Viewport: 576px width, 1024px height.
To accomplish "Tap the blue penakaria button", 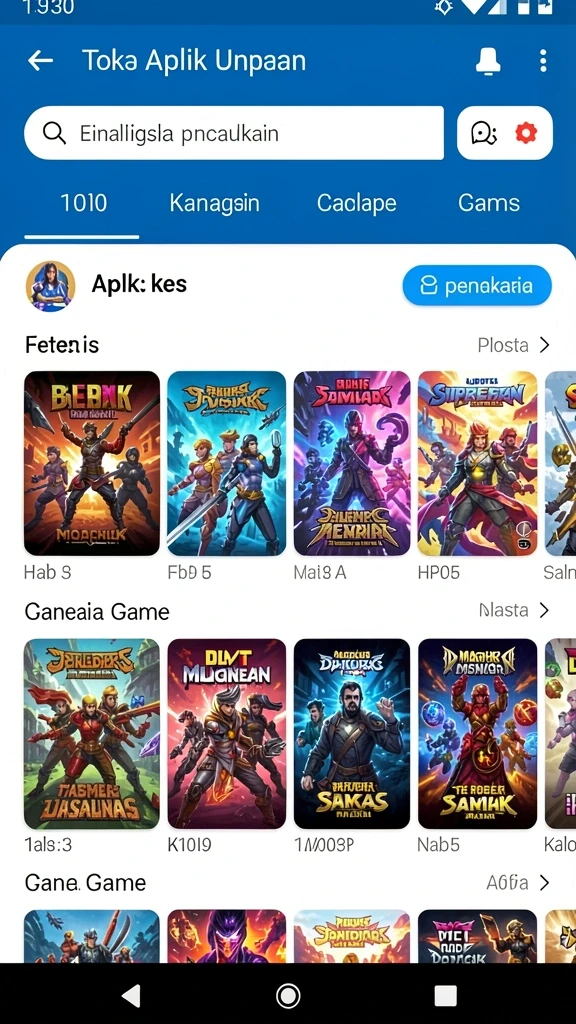I will coord(477,285).
